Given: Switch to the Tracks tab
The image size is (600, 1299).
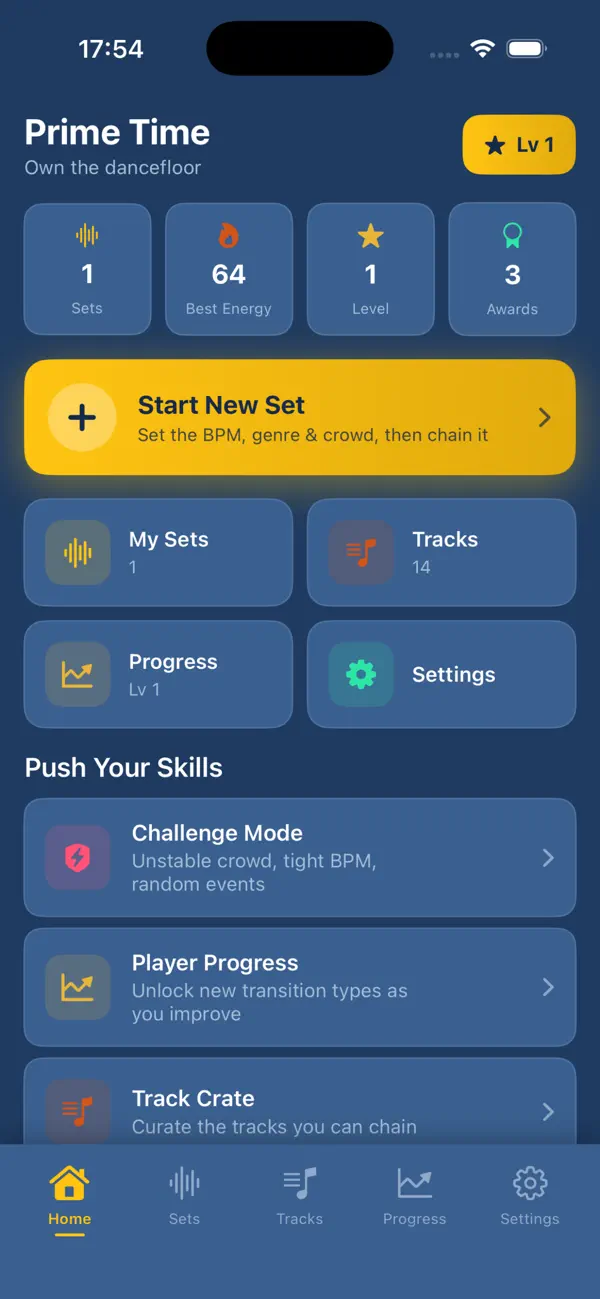Looking at the screenshot, I should click(x=300, y=1196).
